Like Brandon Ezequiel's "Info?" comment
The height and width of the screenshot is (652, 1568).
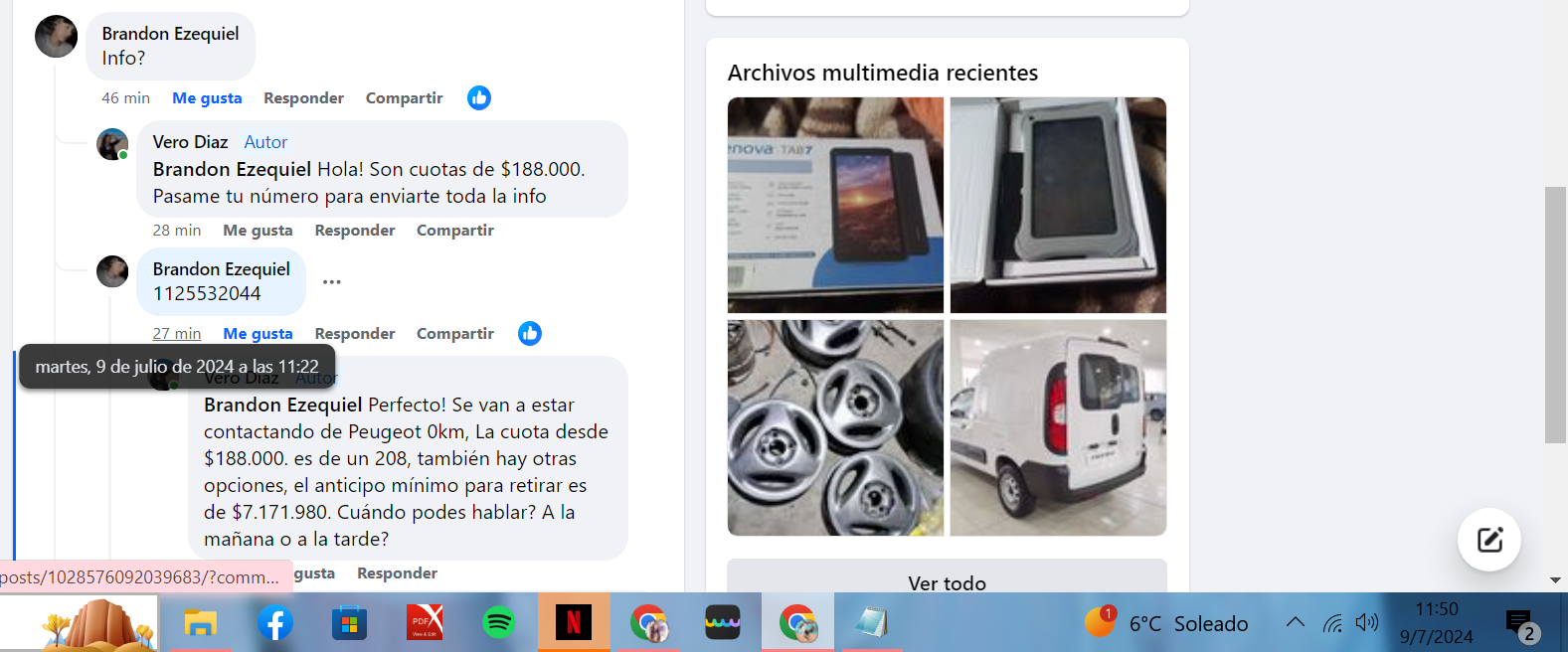(207, 98)
